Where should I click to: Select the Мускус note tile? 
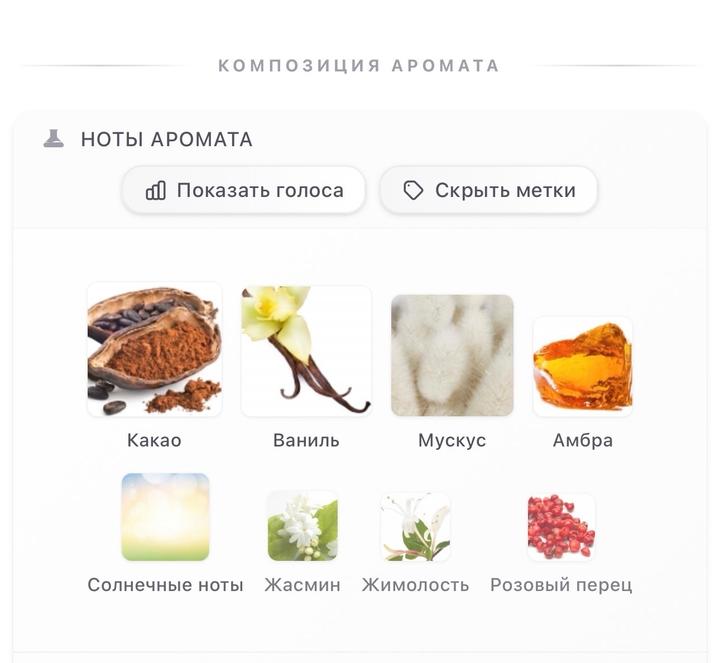(x=452, y=355)
